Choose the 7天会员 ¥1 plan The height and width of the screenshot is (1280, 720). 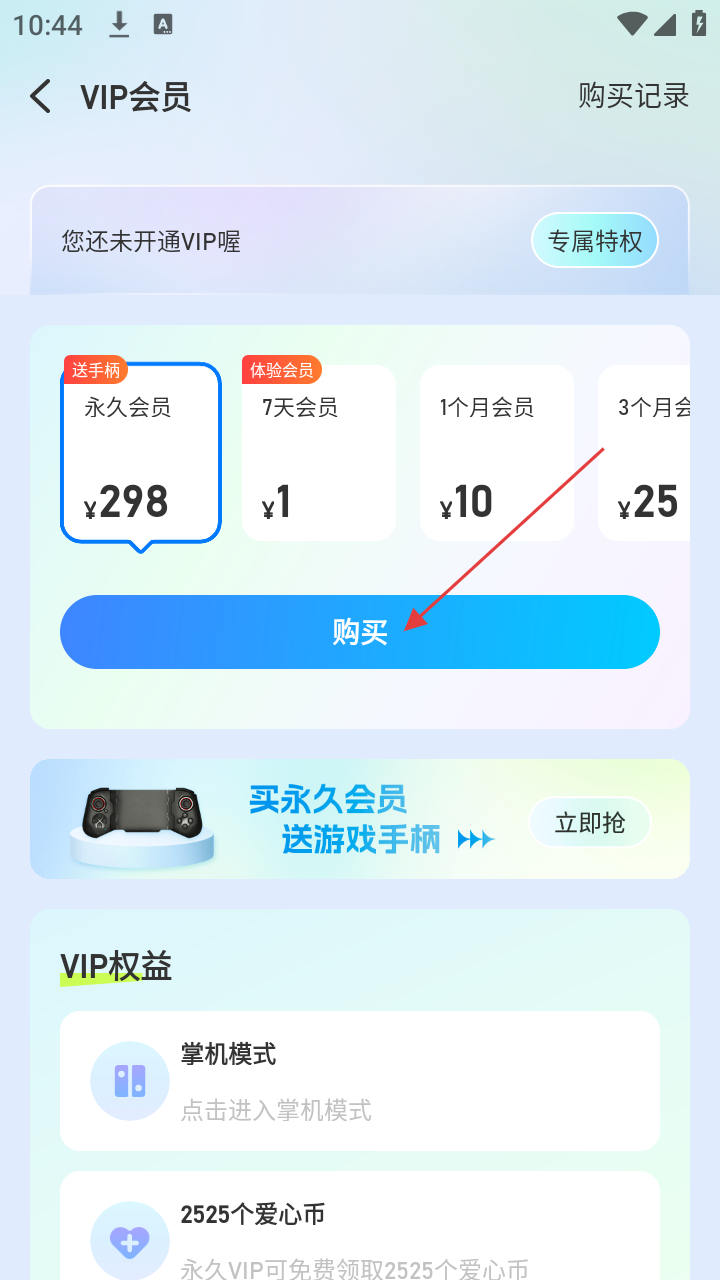tap(318, 454)
